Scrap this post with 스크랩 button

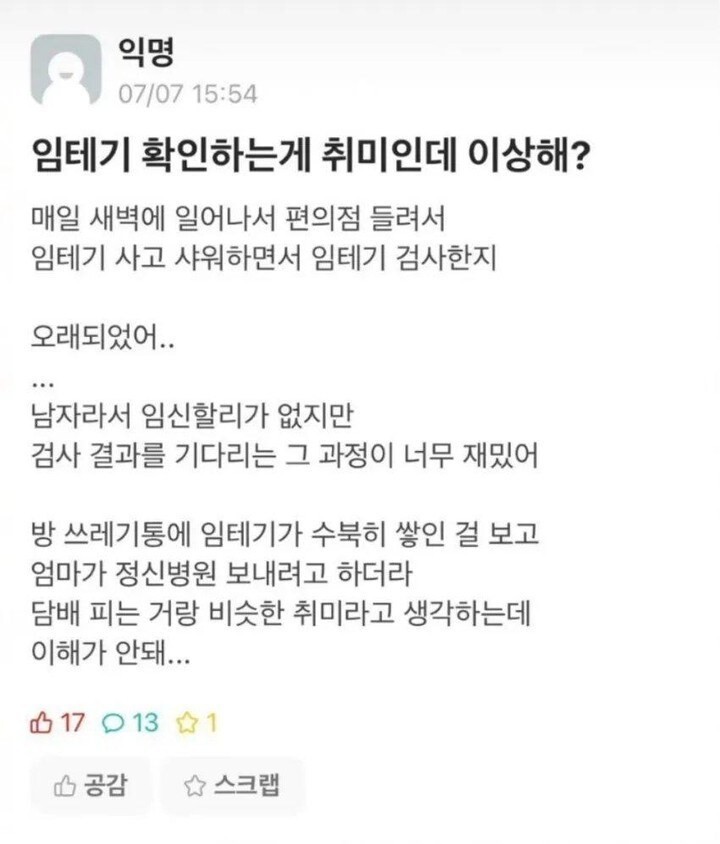pyautogui.click(x=232, y=786)
